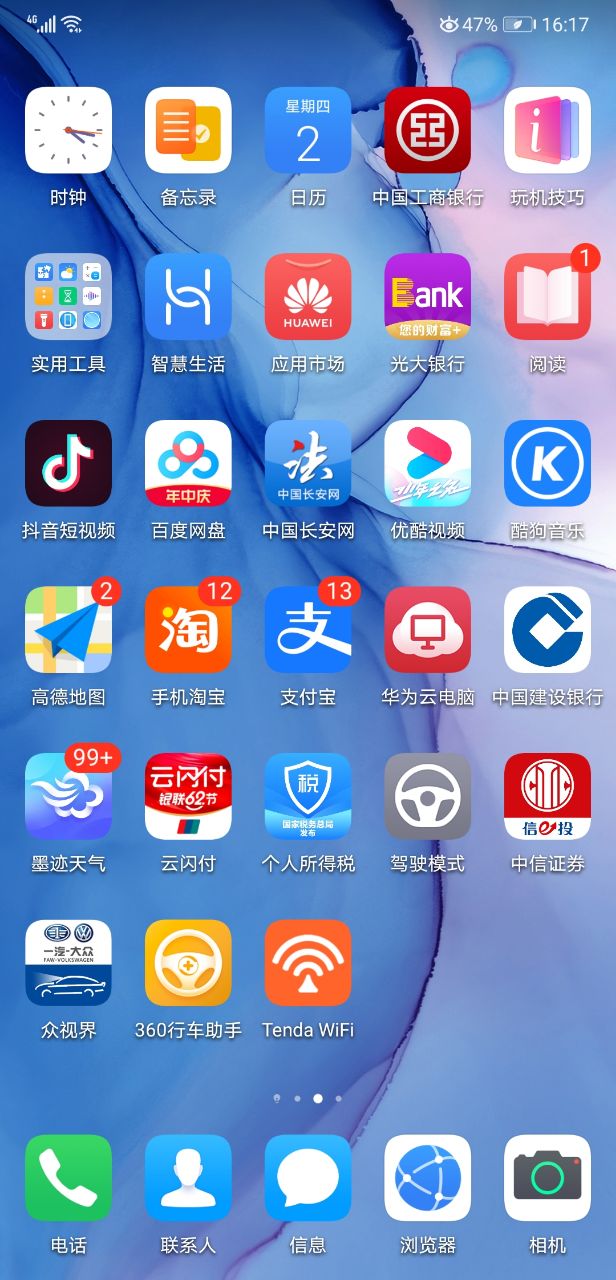This screenshot has height=1280, width=616.
Task: Launch 360行车助手 app
Action: pos(188,963)
